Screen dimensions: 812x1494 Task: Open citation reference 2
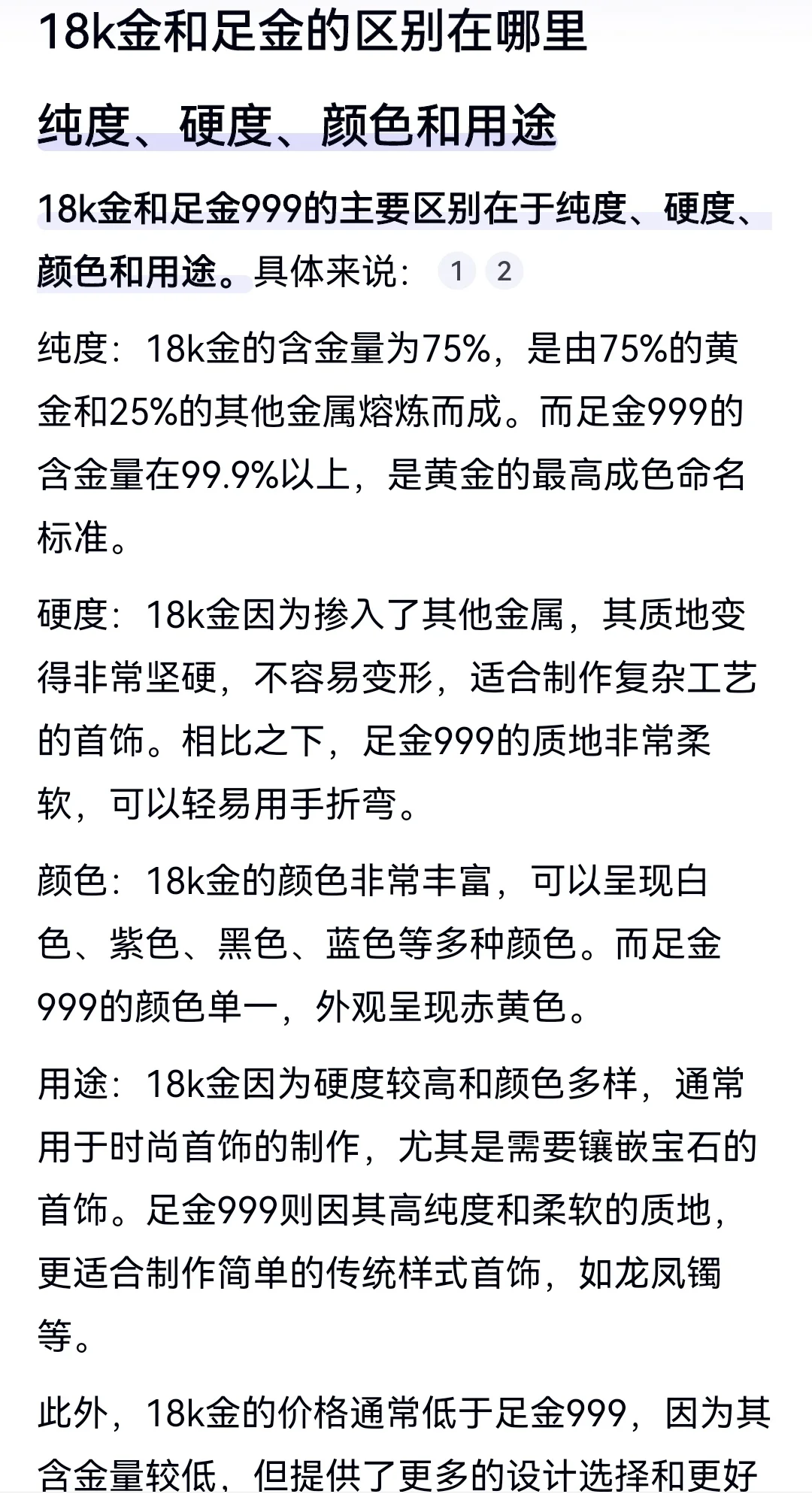(x=504, y=271)
